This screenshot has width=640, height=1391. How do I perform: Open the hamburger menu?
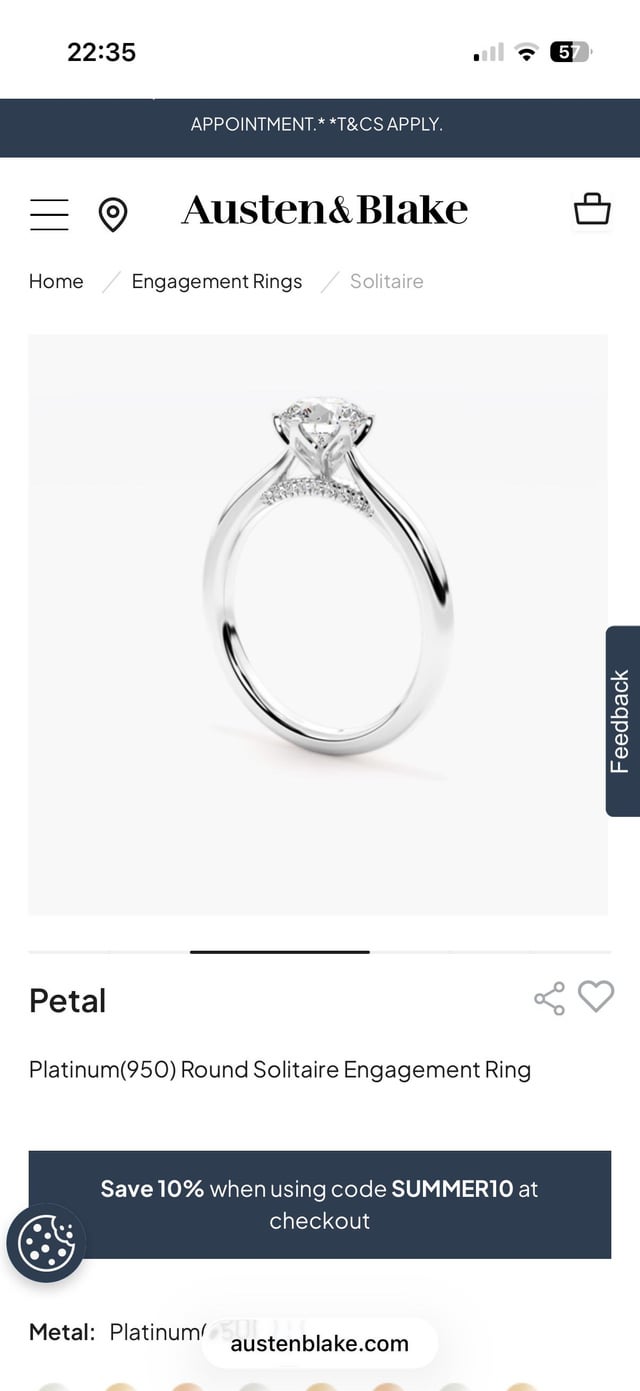49,214
